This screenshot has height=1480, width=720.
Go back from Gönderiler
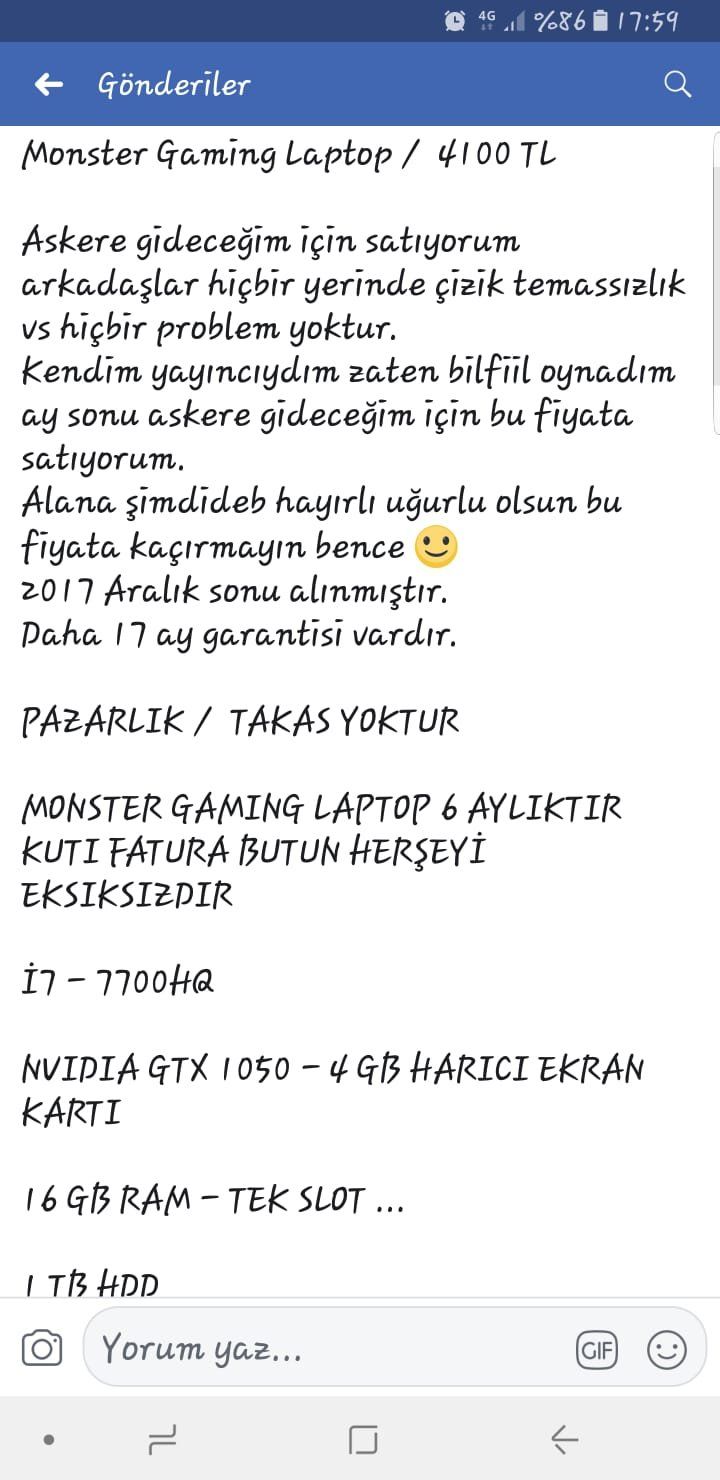point(48,85)
